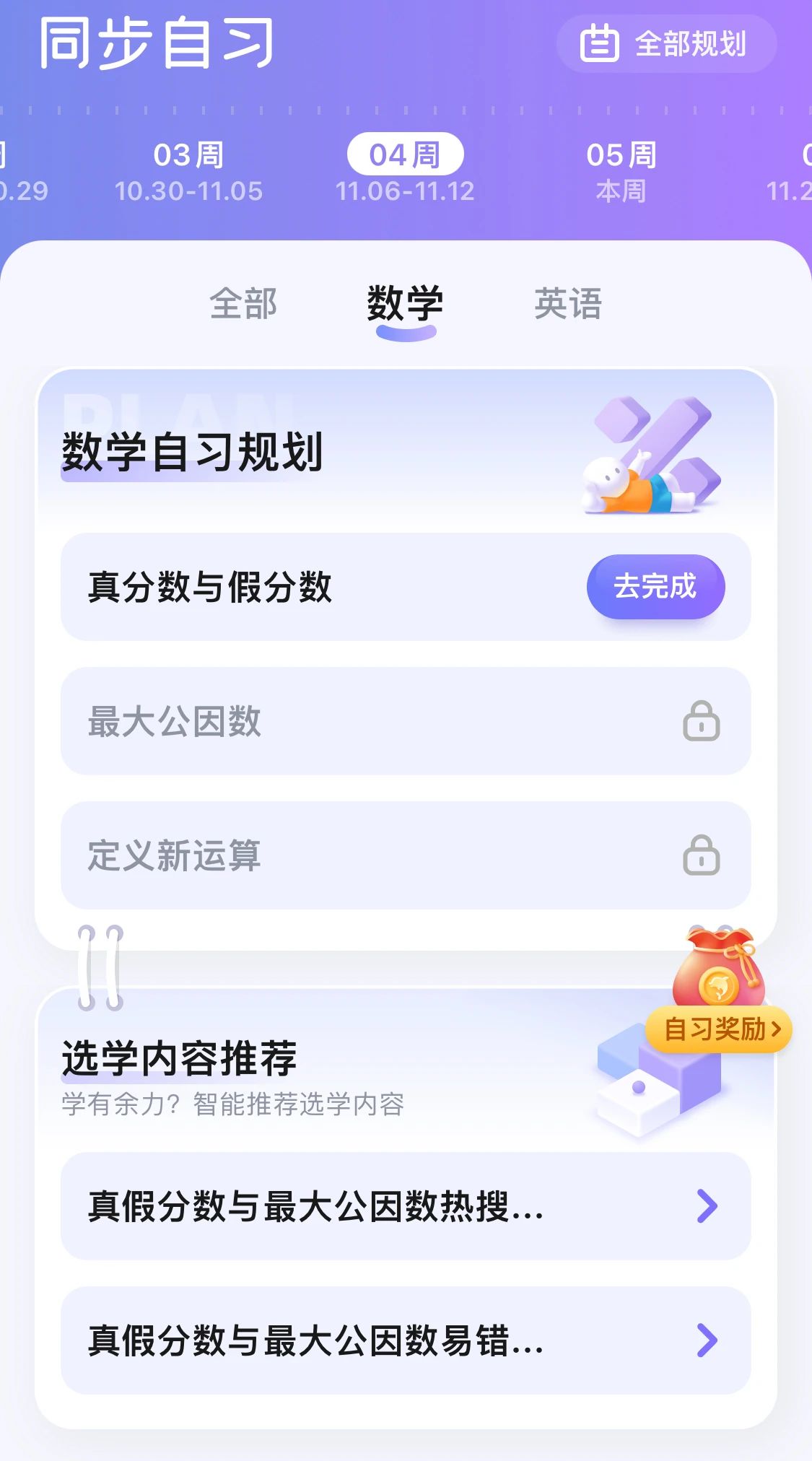Open 自习奖励 reward badge
812x1461 pixels.
tap(719, 1029)
